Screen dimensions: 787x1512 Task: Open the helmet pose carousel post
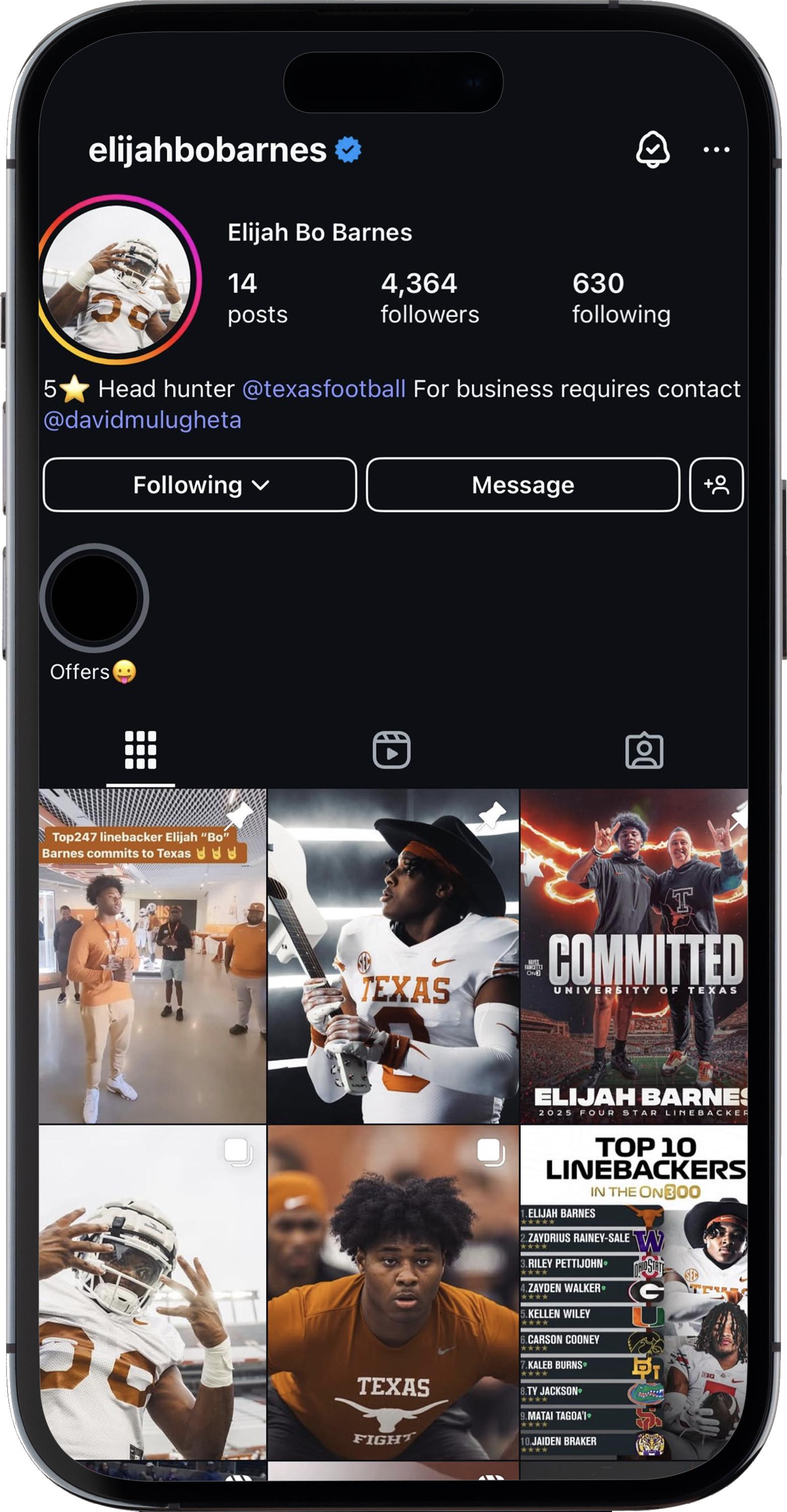(152, 1291)
